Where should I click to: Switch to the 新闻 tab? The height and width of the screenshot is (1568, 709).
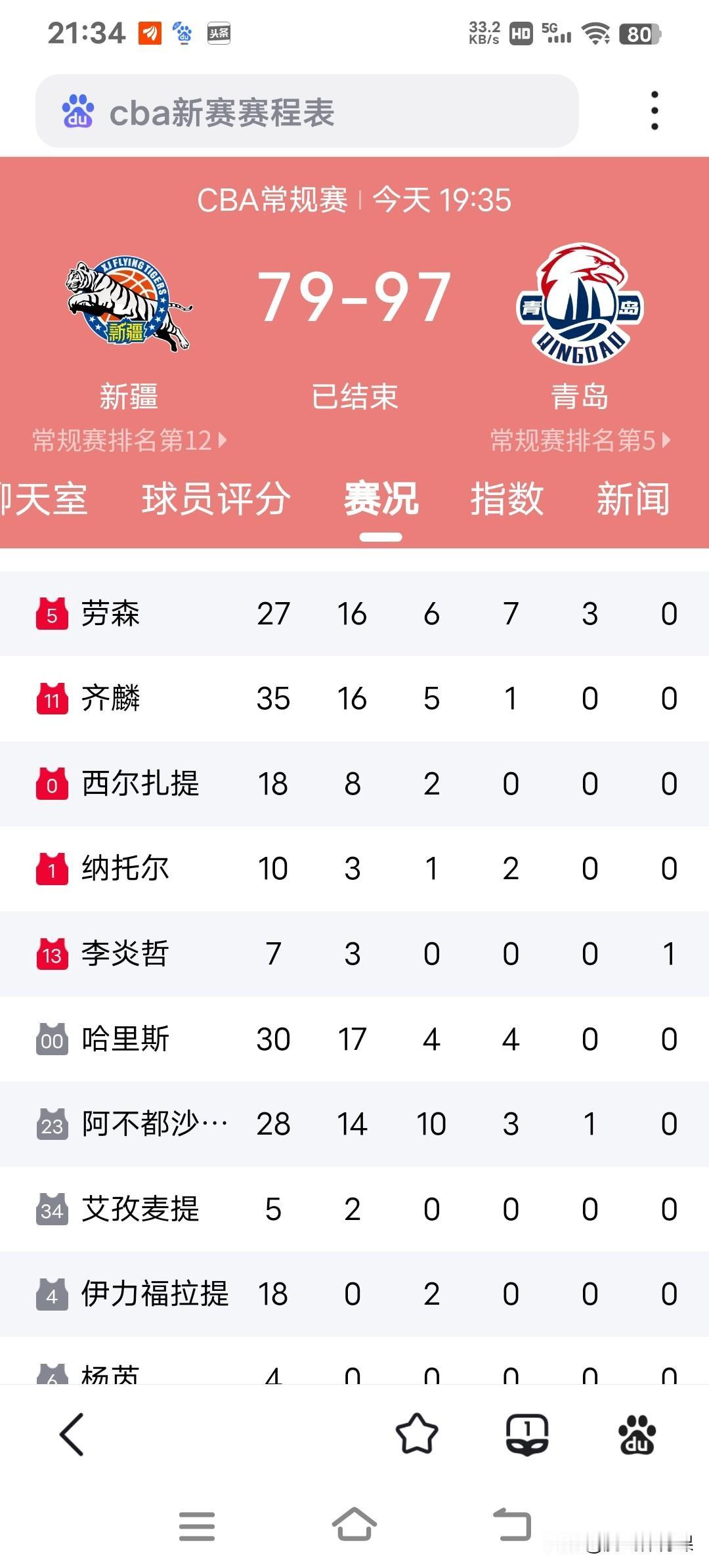[x=634, y=499]
